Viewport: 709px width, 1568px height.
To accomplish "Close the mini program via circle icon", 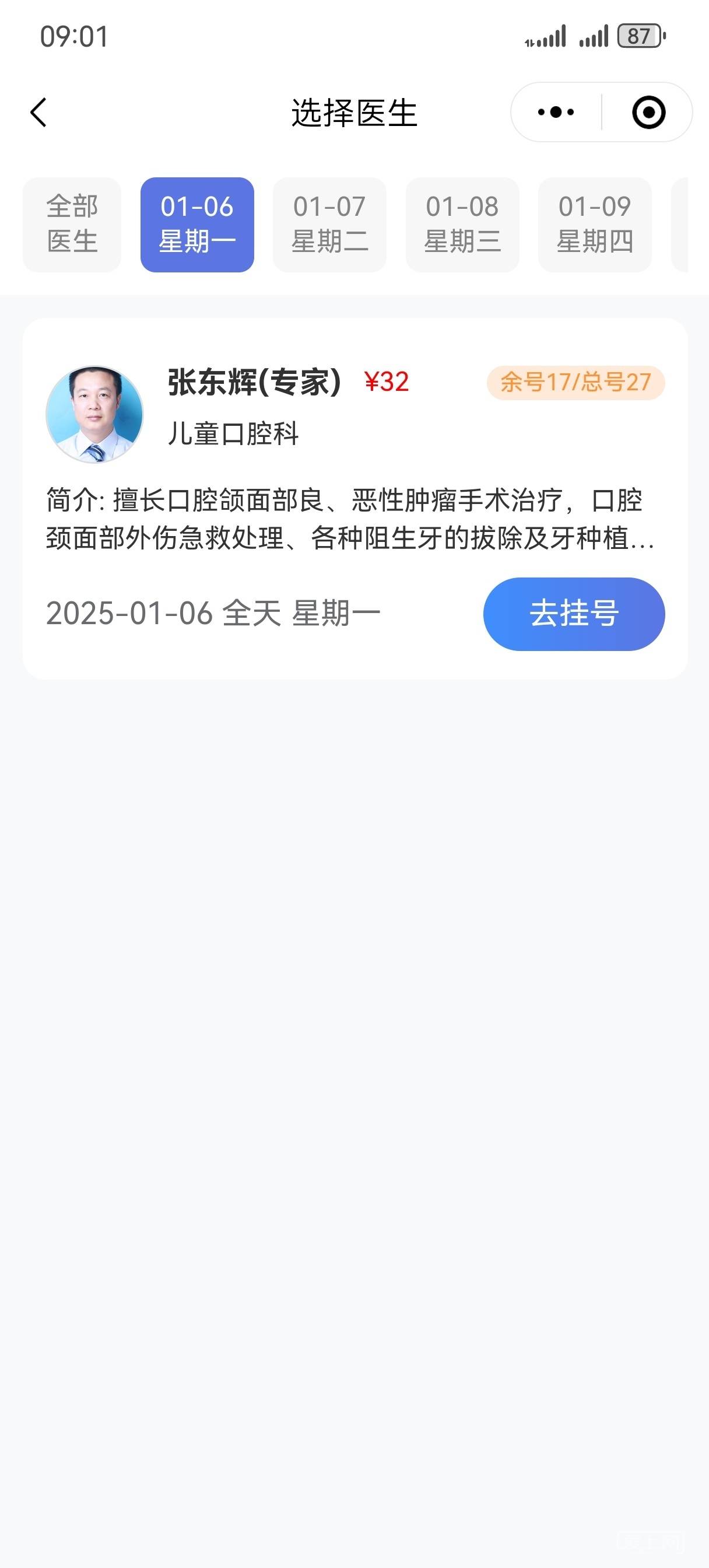I will tap(648, 113).
